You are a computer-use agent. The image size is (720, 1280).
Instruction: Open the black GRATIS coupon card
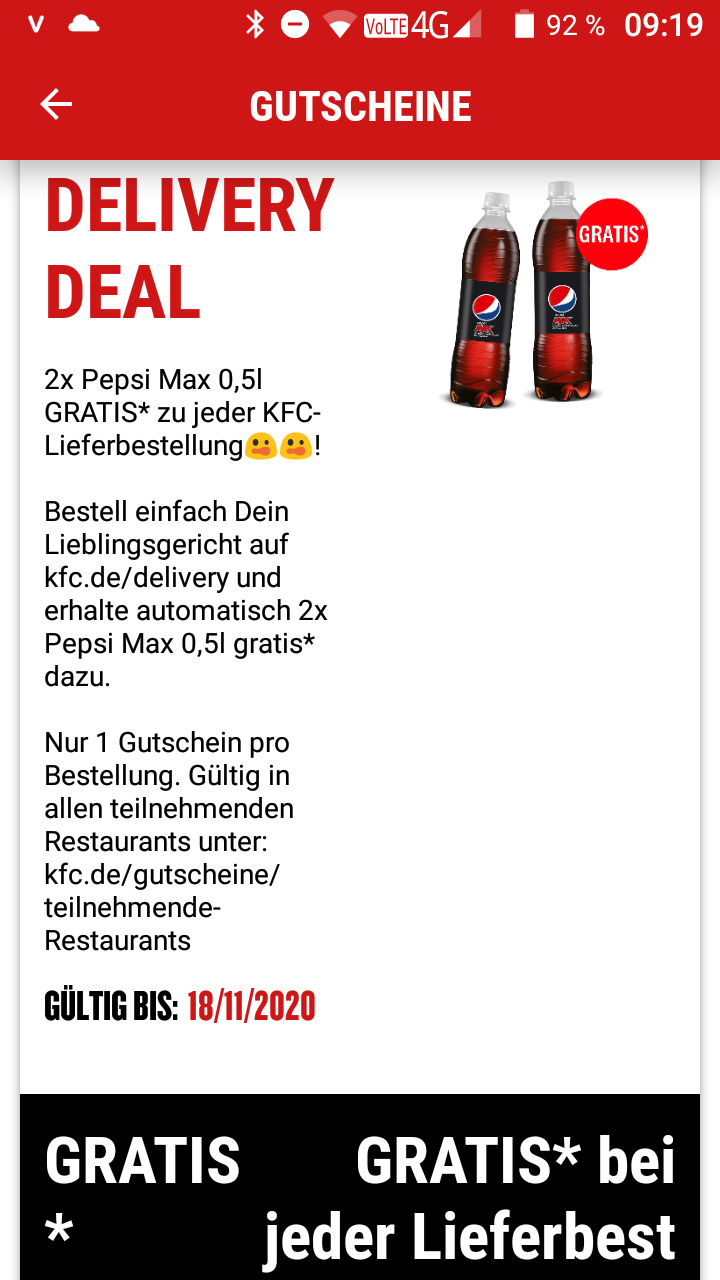click(x=360, y=1187)
